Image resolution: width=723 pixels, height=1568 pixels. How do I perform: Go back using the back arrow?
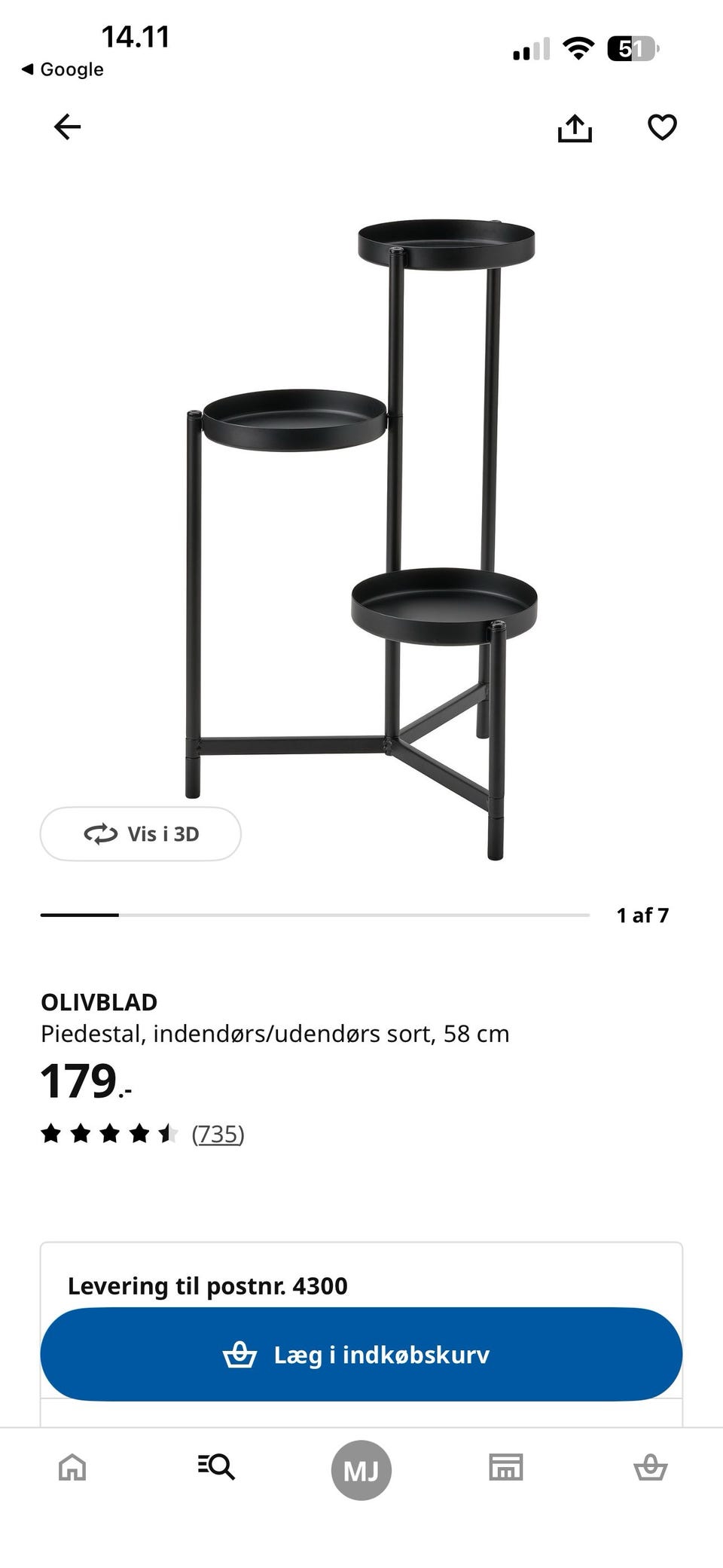pyautogui.click(x=65, y=127)
